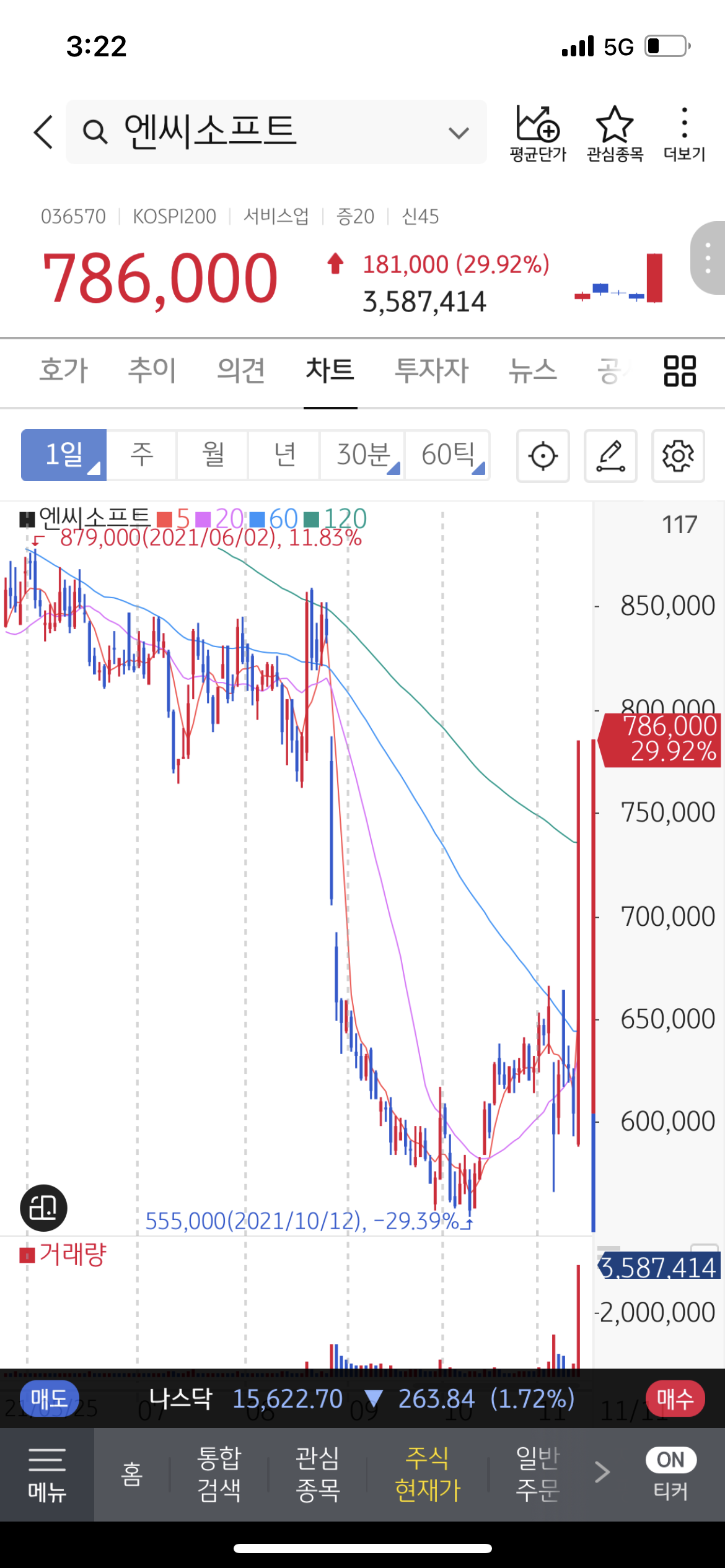Open the 평균단가 average price tool
The image size is (725, 1568).
538,134
